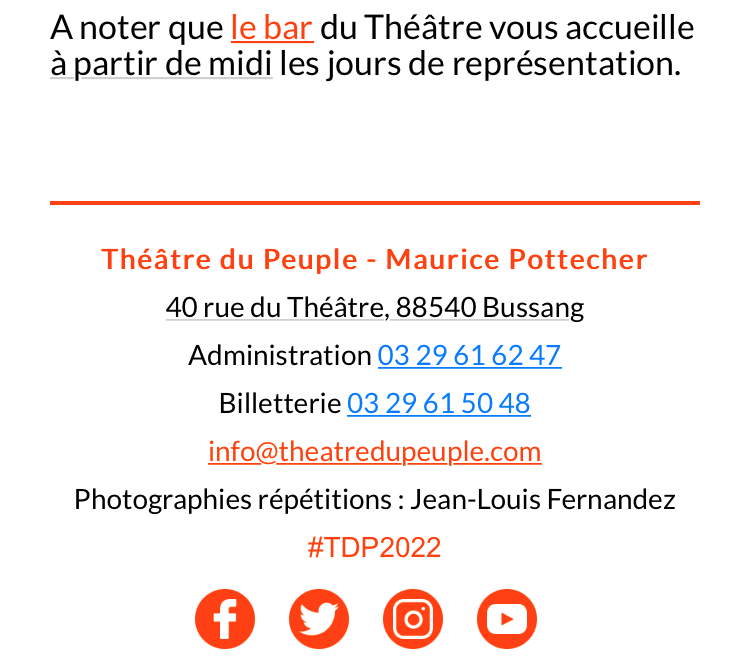The width and height of the screenshot is (749, 672).
Task: Open the #TDP2022 hashtag link
Action: coord(374,547)
